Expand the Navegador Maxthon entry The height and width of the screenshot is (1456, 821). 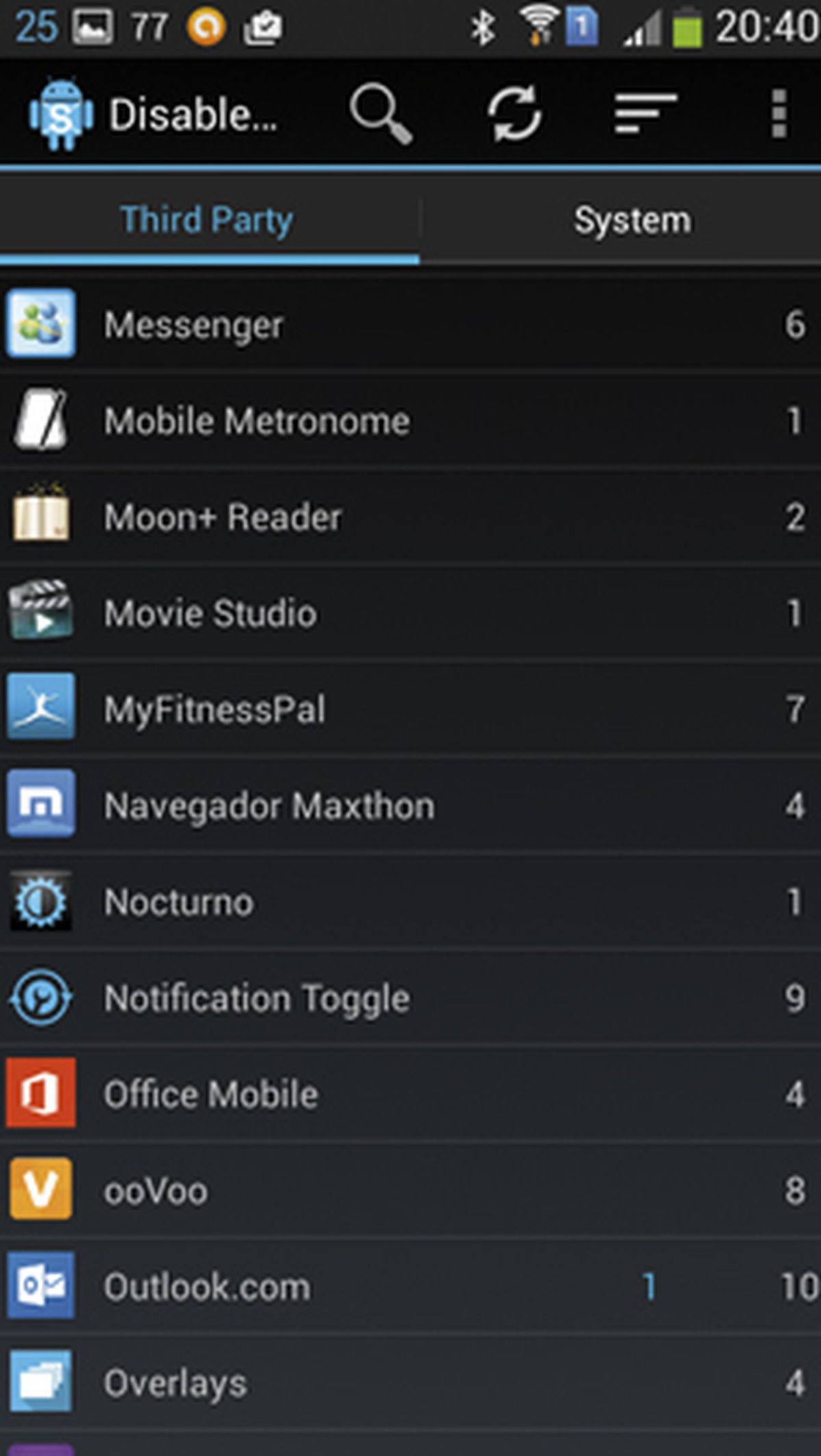[410, 805]
